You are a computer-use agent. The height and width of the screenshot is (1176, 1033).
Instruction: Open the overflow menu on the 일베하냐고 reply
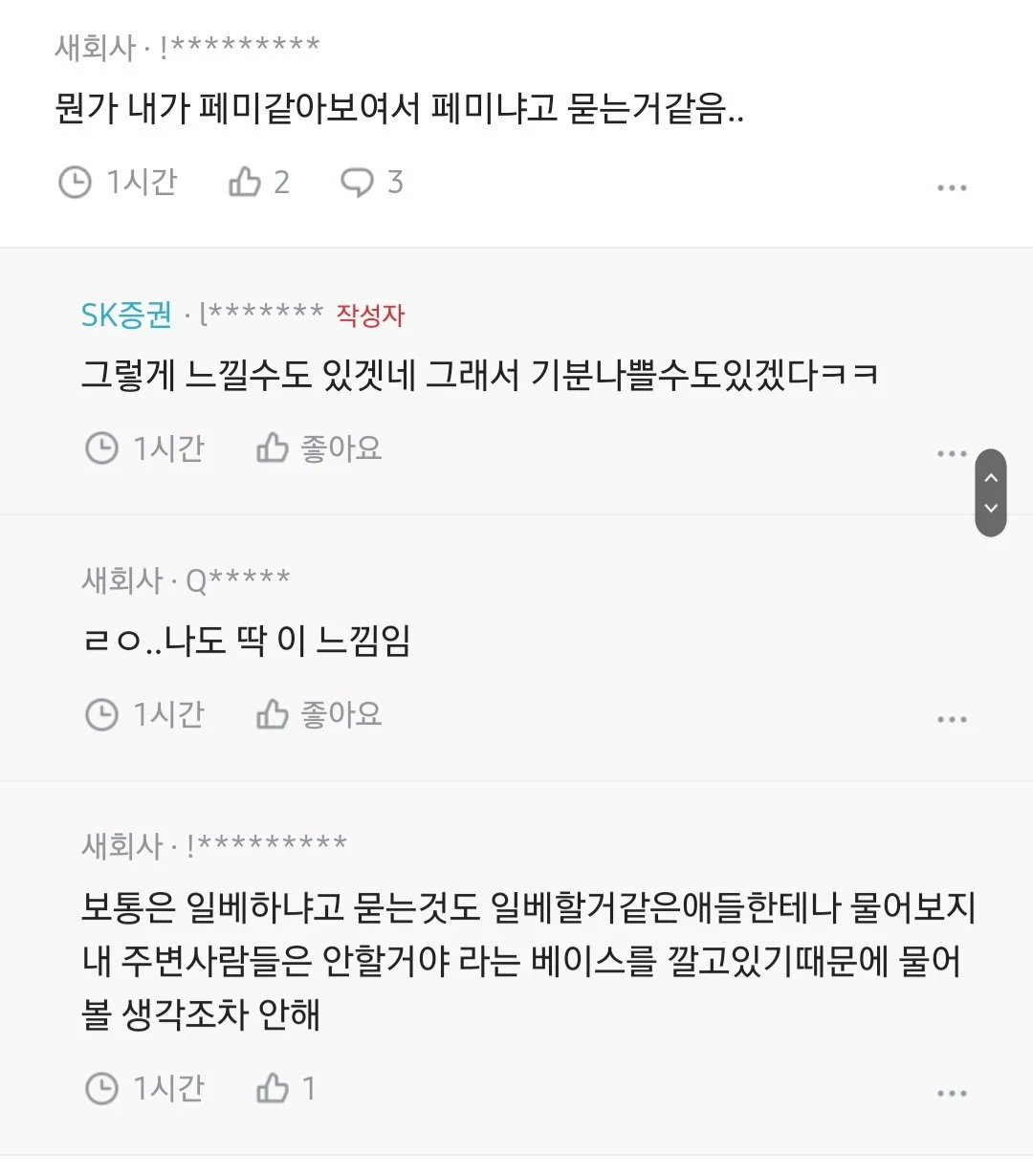[952, 1094]
